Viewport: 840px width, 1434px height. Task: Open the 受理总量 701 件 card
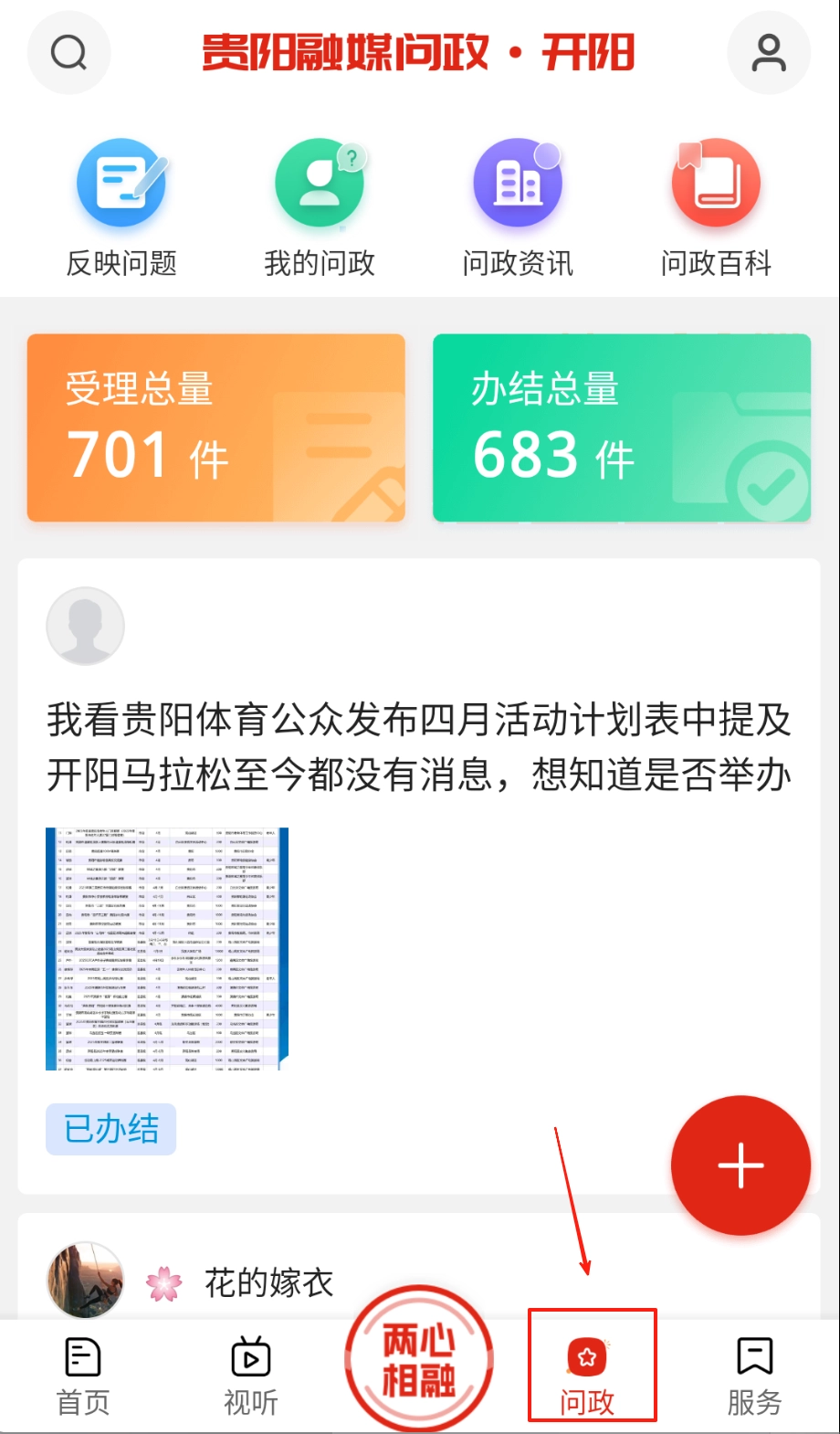[x=216, y=427]
